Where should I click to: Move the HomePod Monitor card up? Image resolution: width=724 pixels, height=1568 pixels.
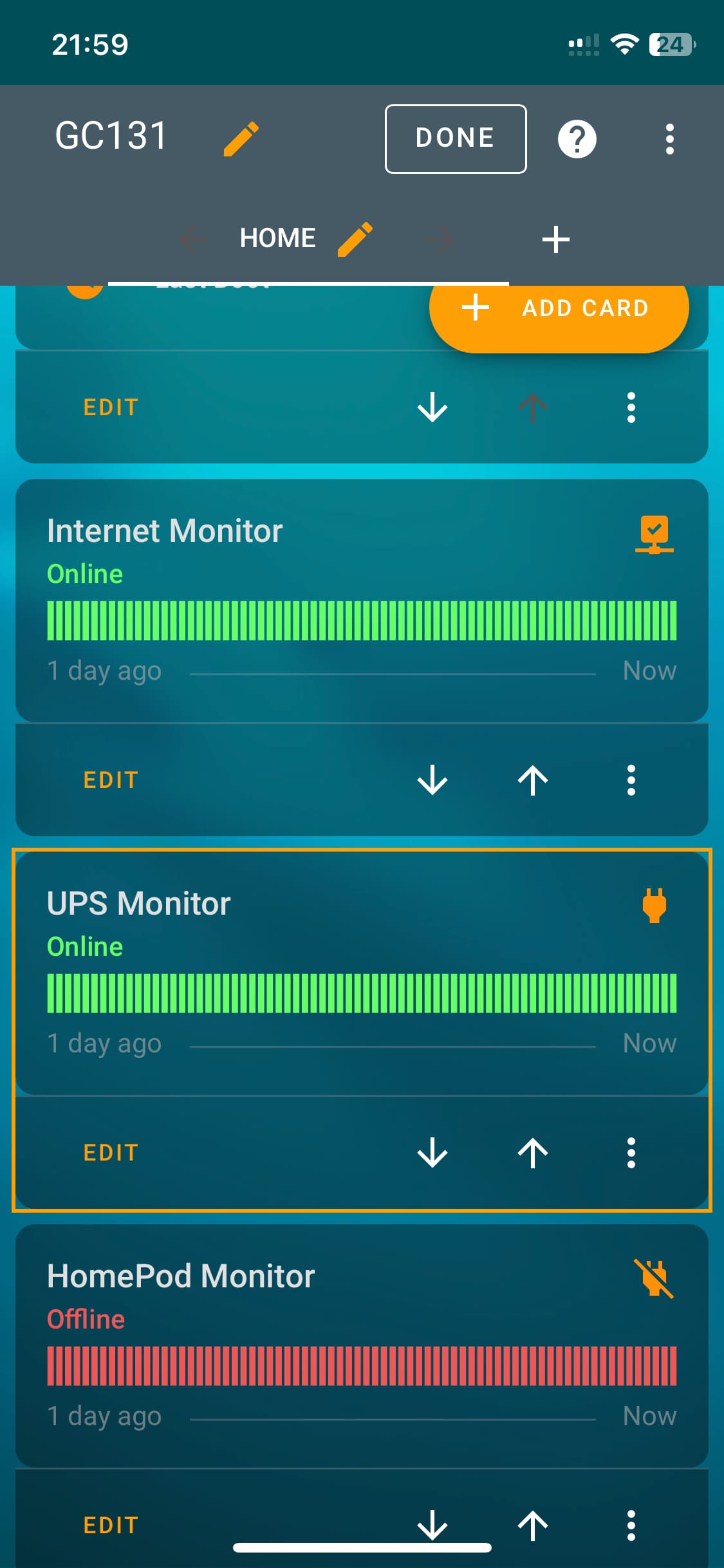coord(533,1526)
